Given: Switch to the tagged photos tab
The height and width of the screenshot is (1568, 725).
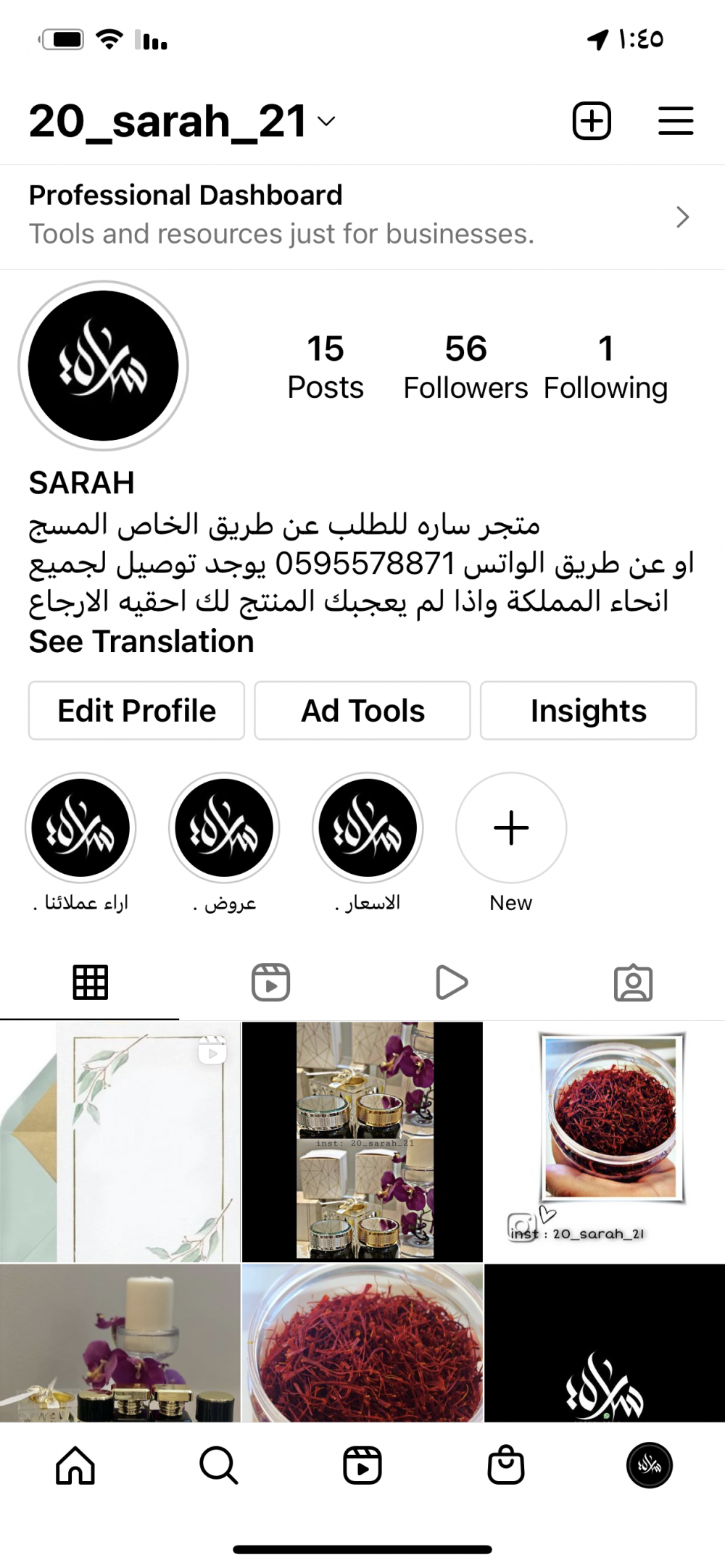Looking at the screenshot, I should pyautogui.click(x=633, y=983).
